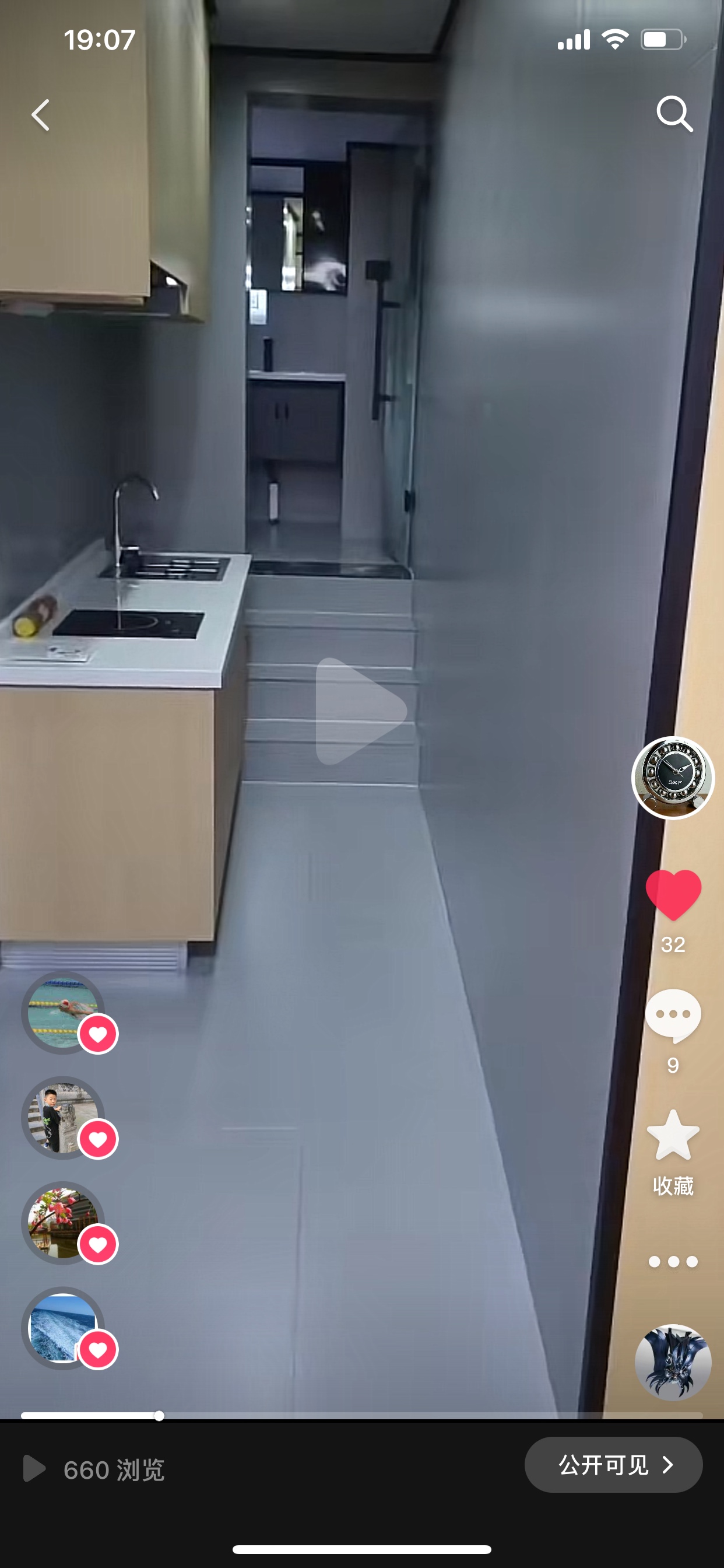Open the liker with swimming pool avatar
This screenshot has width=724, height=1568.
pyautogui.click(x=64, y=1013)
